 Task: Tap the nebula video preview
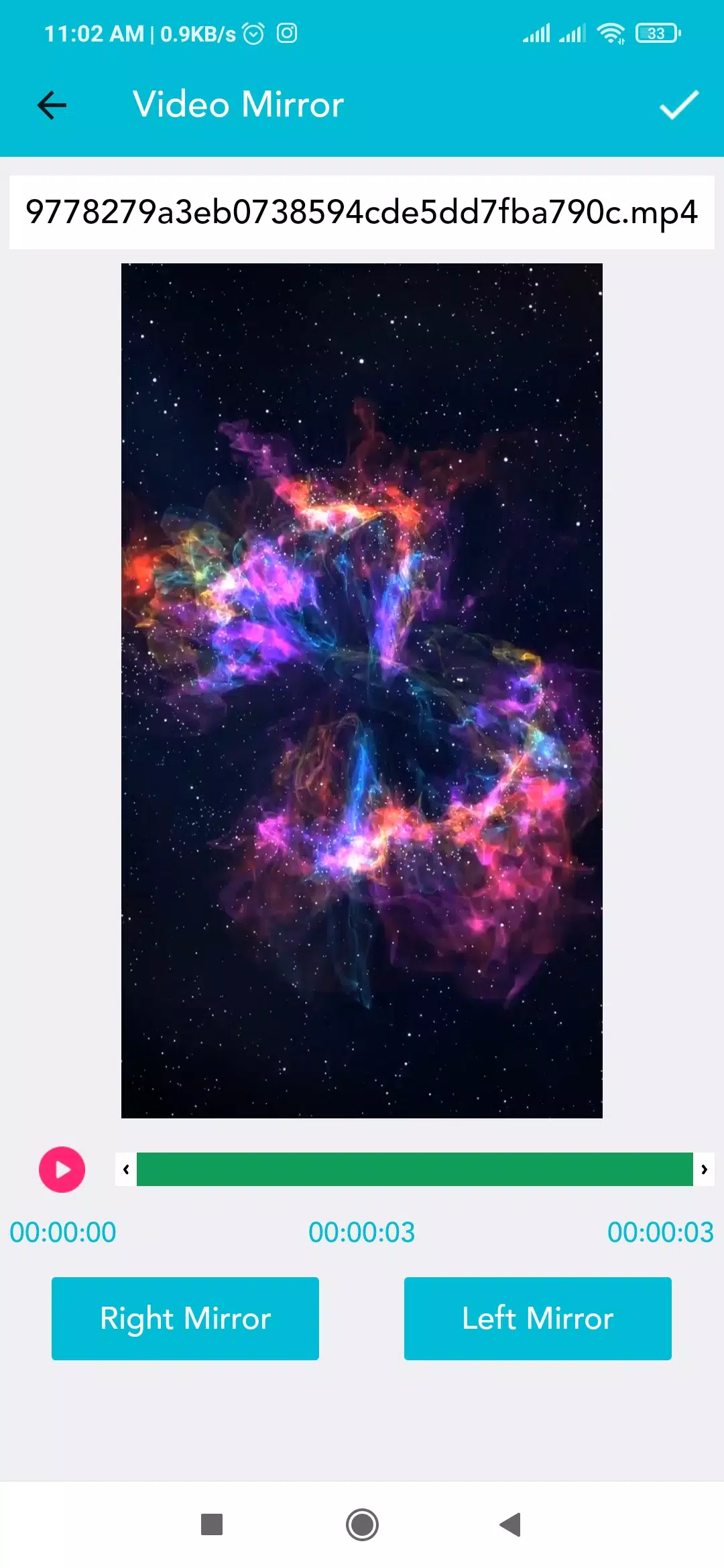362,690
